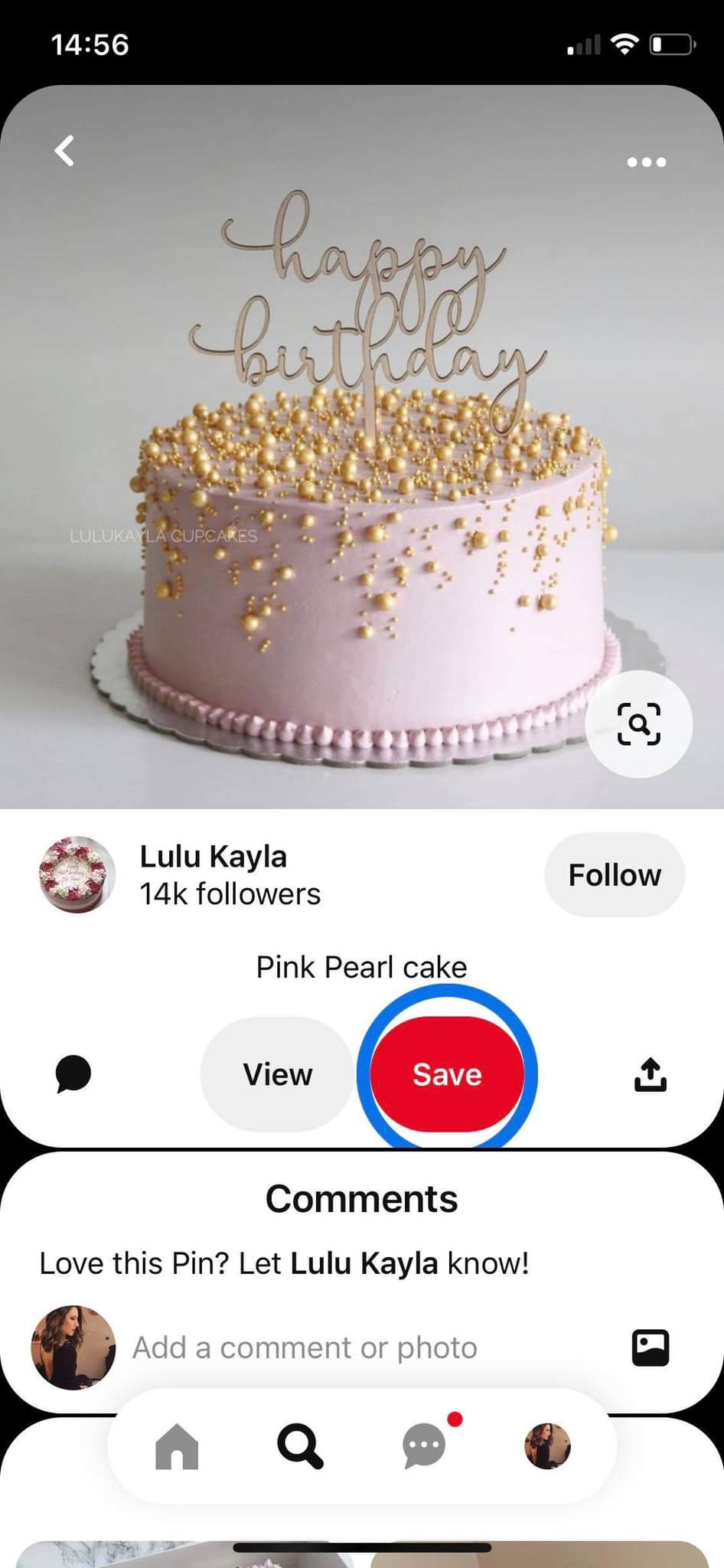Share this pin
The height and width of the screenshot is (1568, 724).
650,1074
